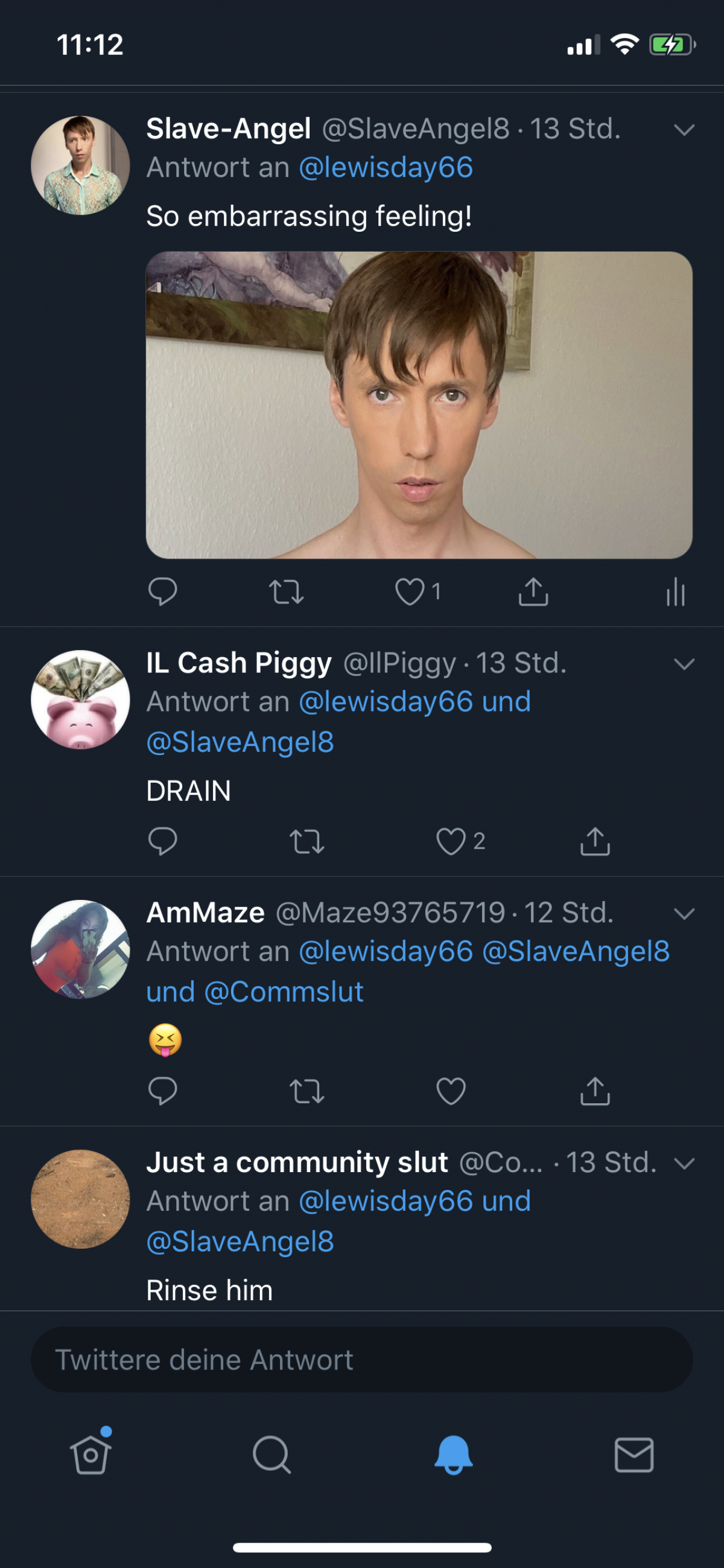This screenshot has height=1568, width=724.
Task: Like IL Cash Piggy's DRAIN reply
Action: (x=451, y=841)
